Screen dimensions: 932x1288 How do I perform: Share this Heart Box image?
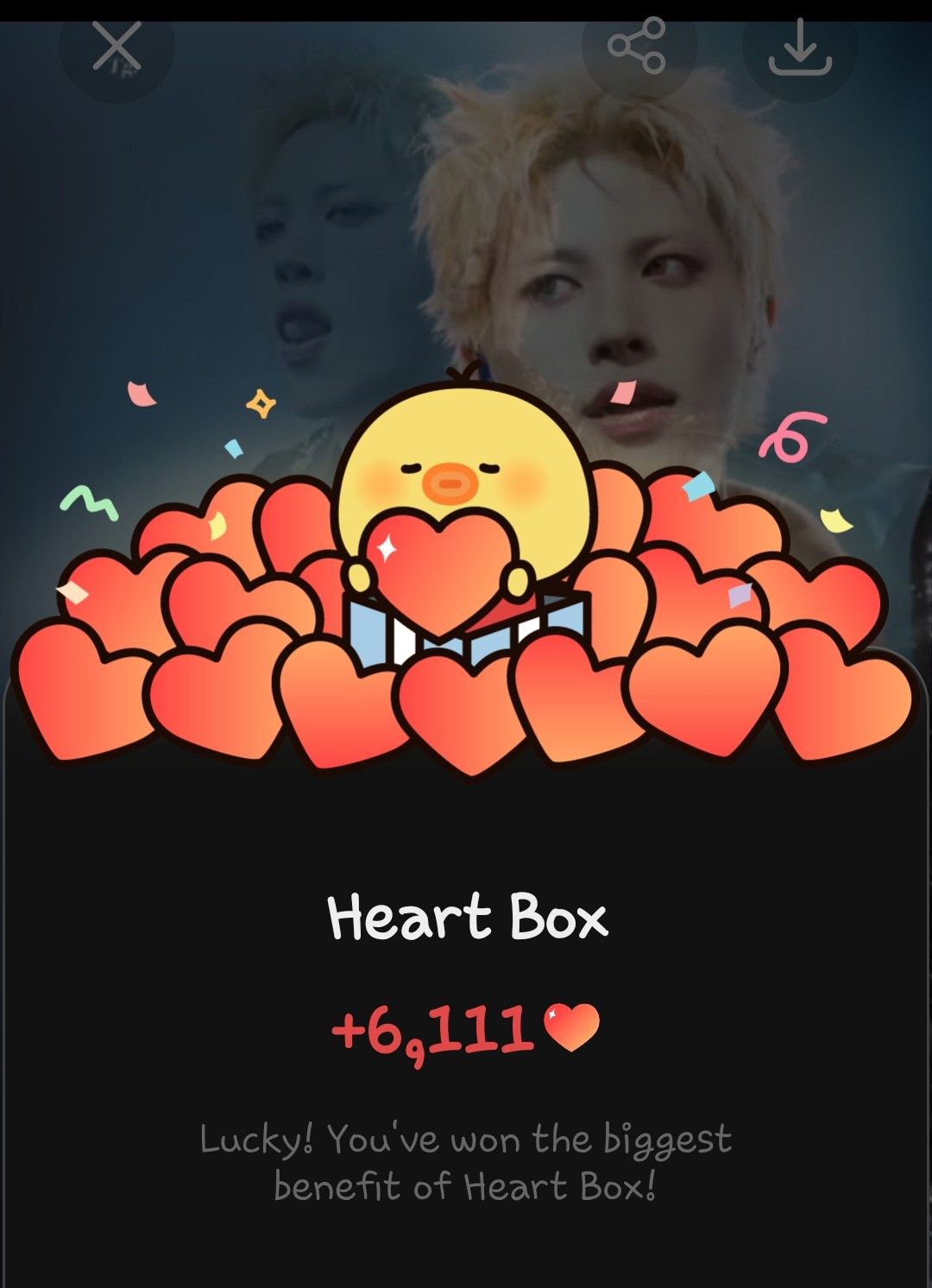(637, 46)
